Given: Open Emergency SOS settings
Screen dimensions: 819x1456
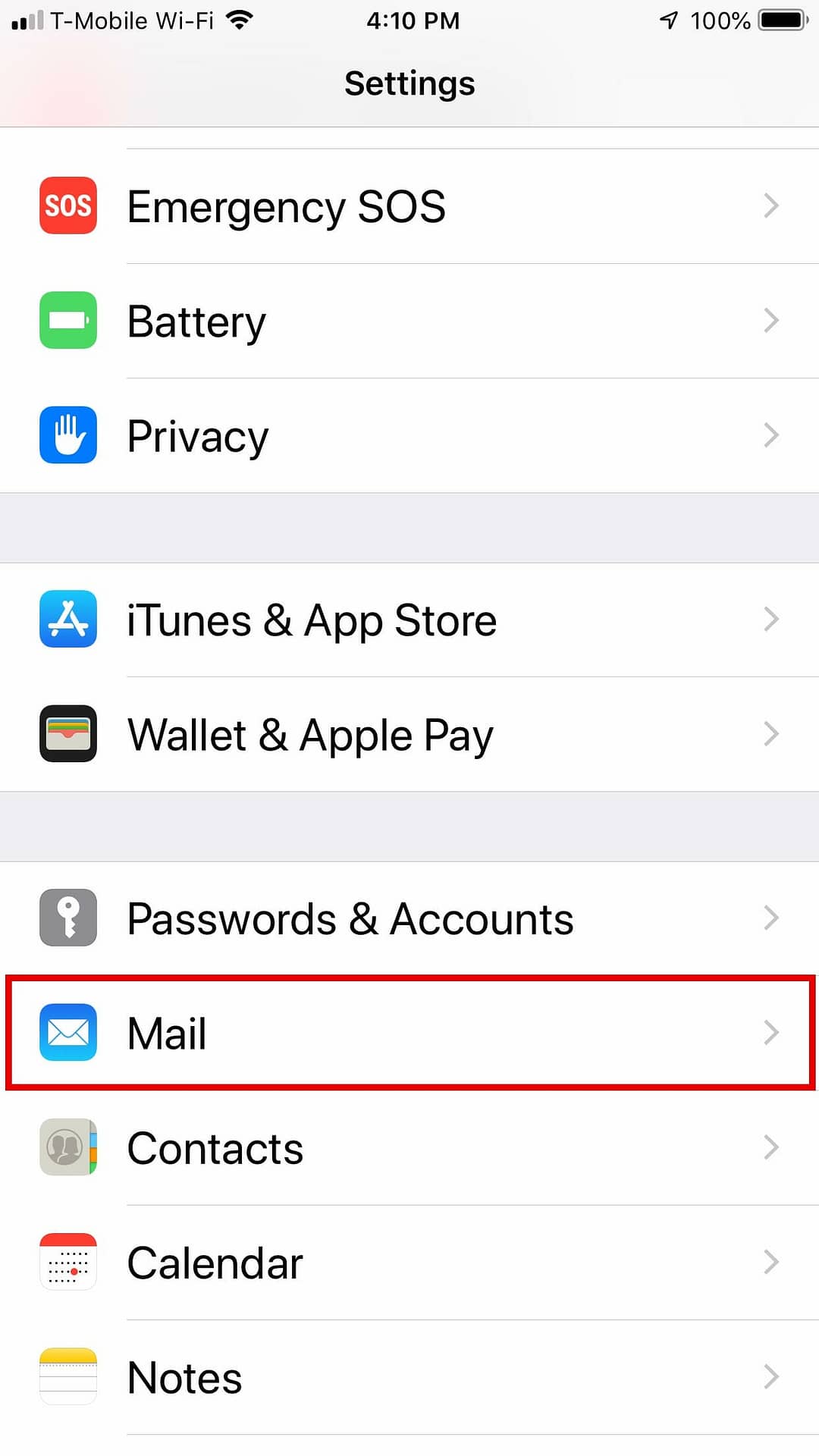Looking at the screenshot, I should pyautogui.click(x=409, y=206).
